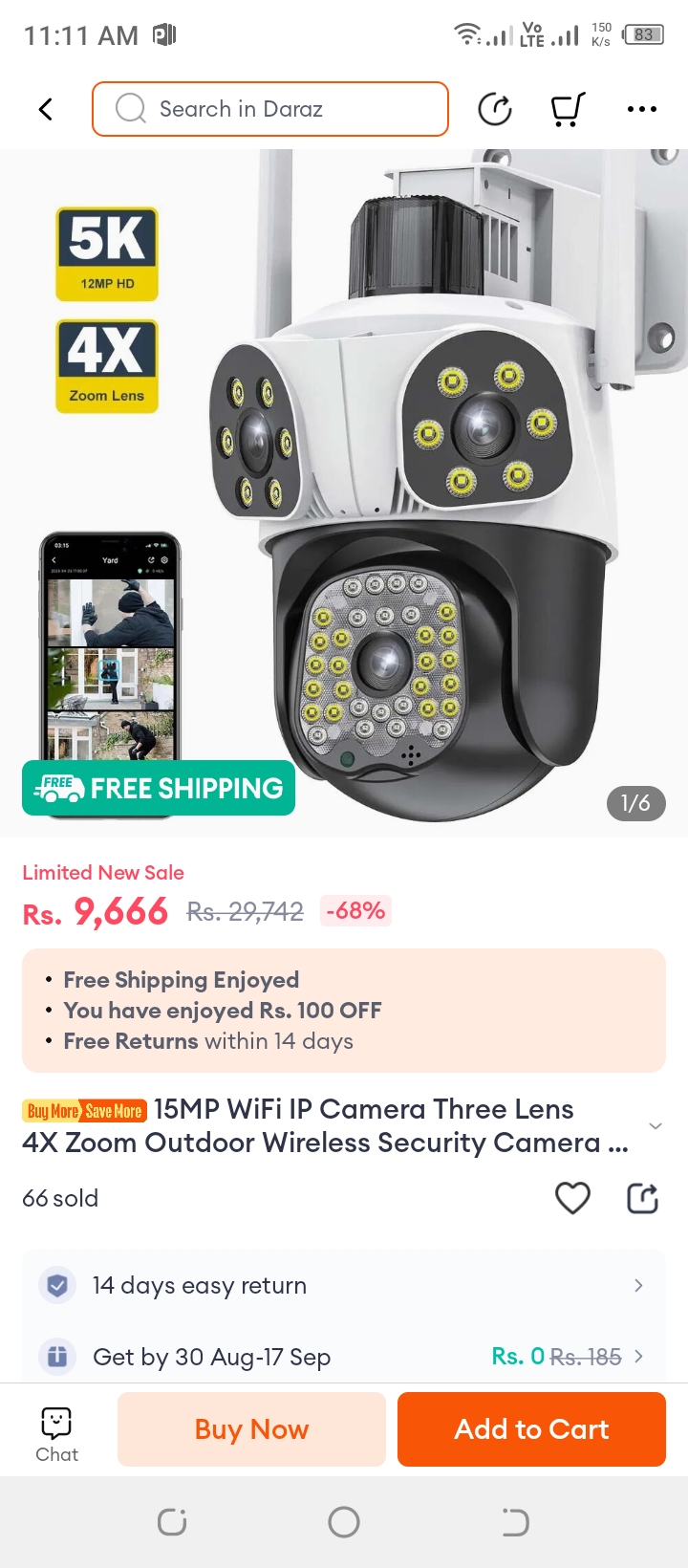Open the shopping cart icon
The height and width of the screenshot is (1568, 688).
[568, 109]
